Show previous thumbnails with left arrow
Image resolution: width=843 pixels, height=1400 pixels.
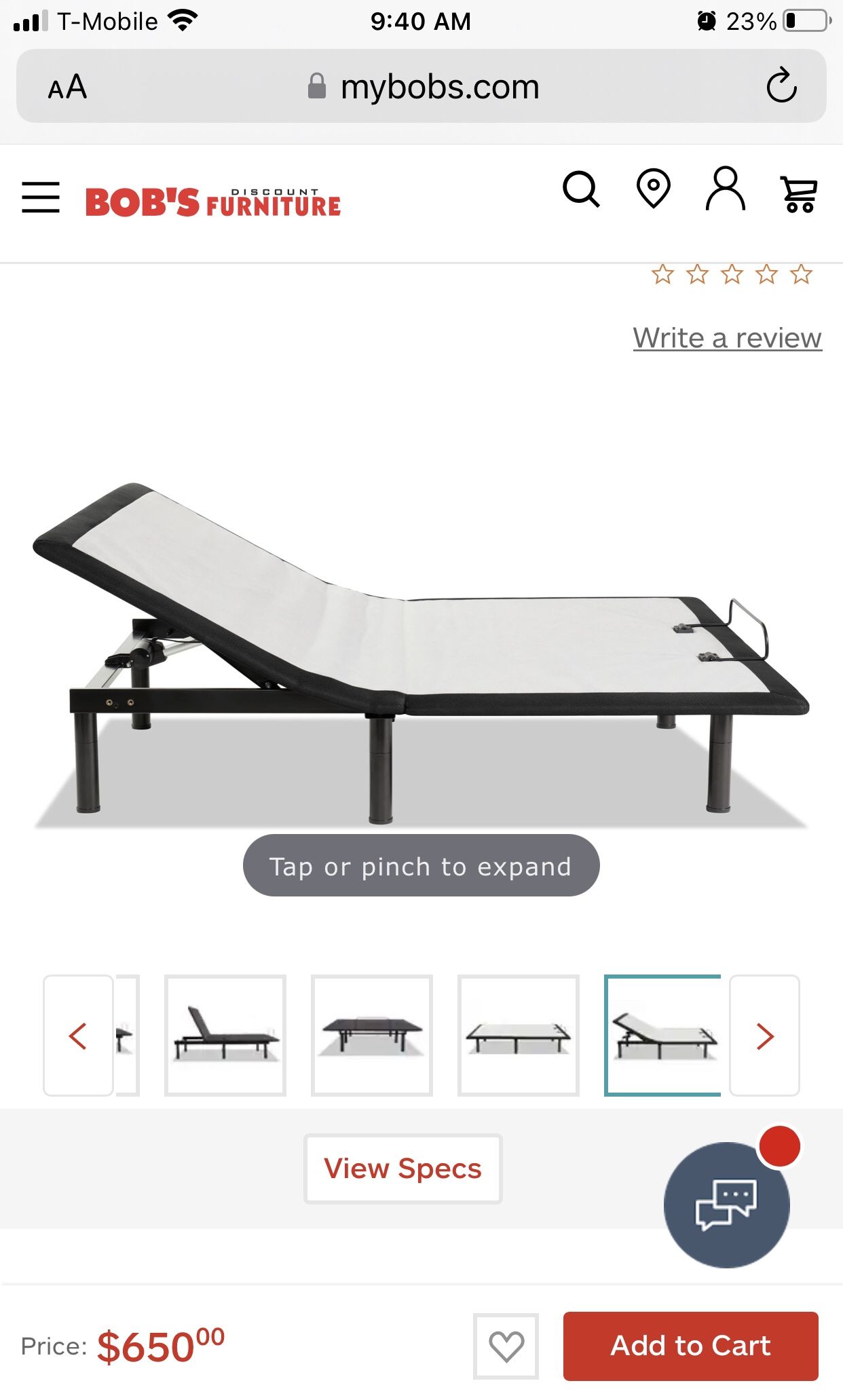[x=78, y=1036]
